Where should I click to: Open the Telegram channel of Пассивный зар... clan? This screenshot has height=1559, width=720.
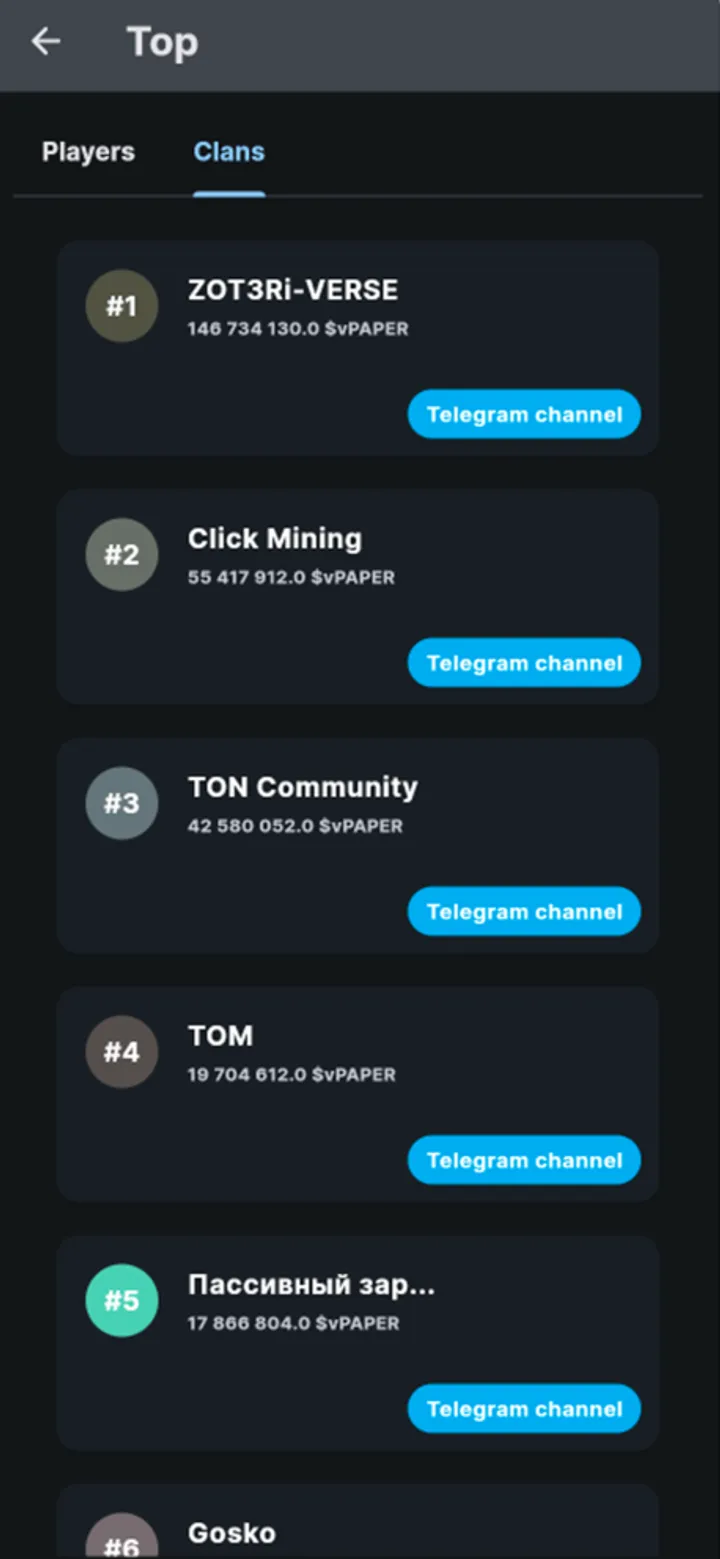(523, 1409)
